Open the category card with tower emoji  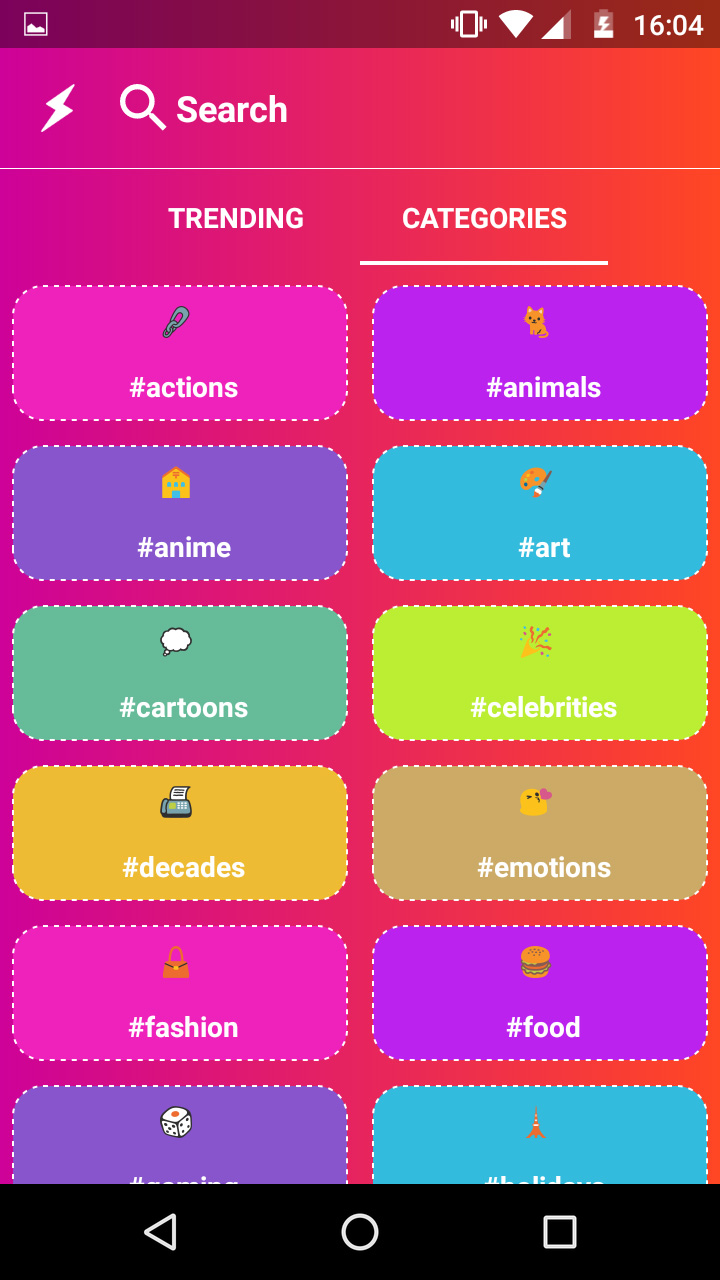click(540, 1135)
